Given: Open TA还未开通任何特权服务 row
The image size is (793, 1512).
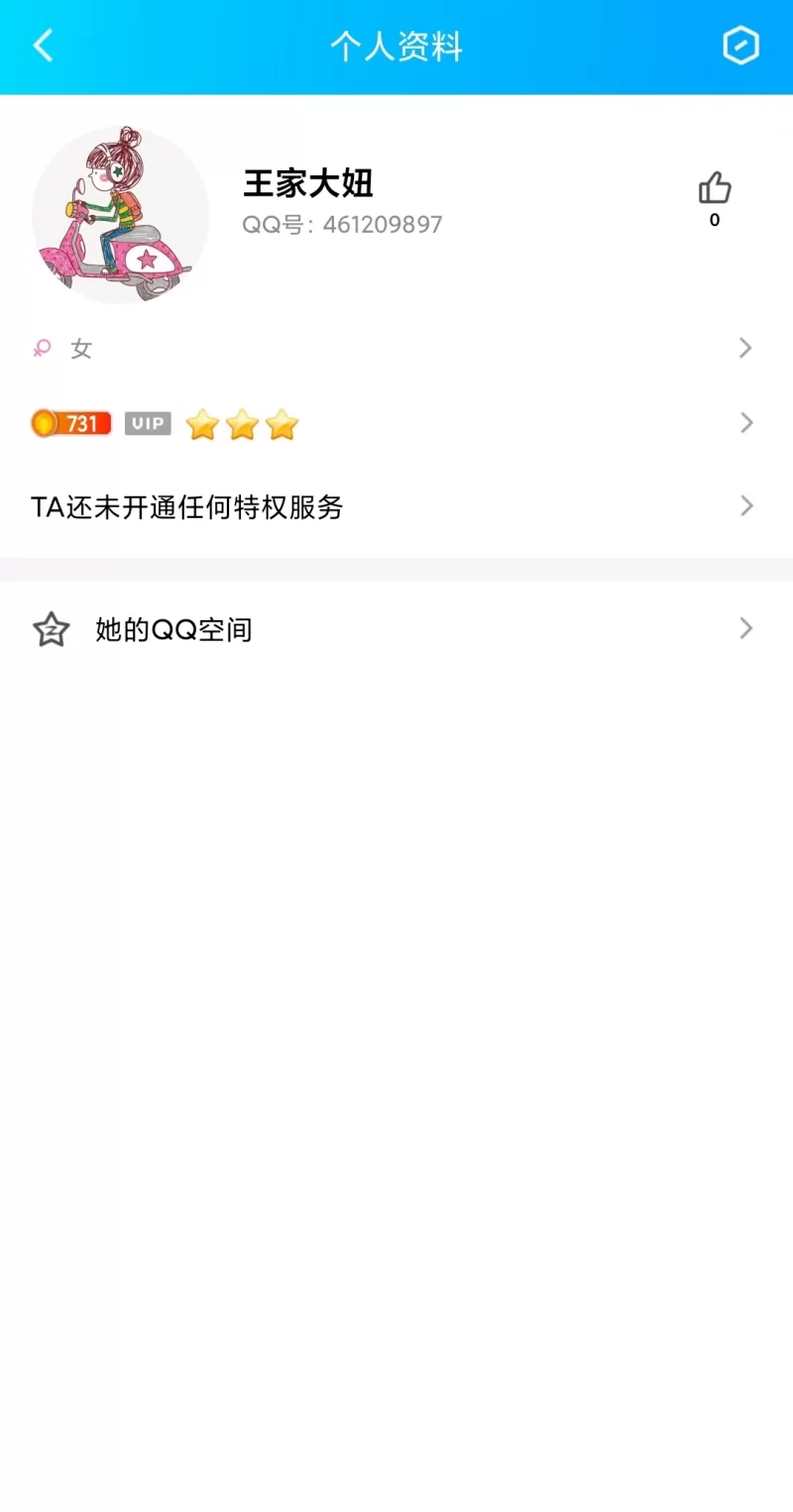Looking at the screenshot, I should point(396,507).
